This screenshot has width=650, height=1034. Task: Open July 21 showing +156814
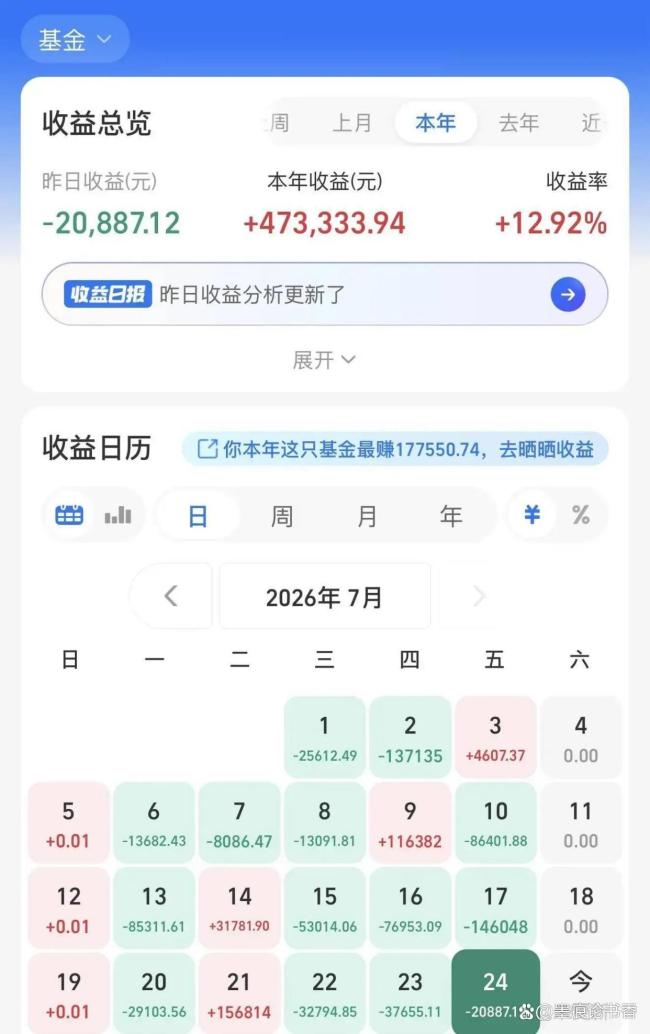(239, 993)
